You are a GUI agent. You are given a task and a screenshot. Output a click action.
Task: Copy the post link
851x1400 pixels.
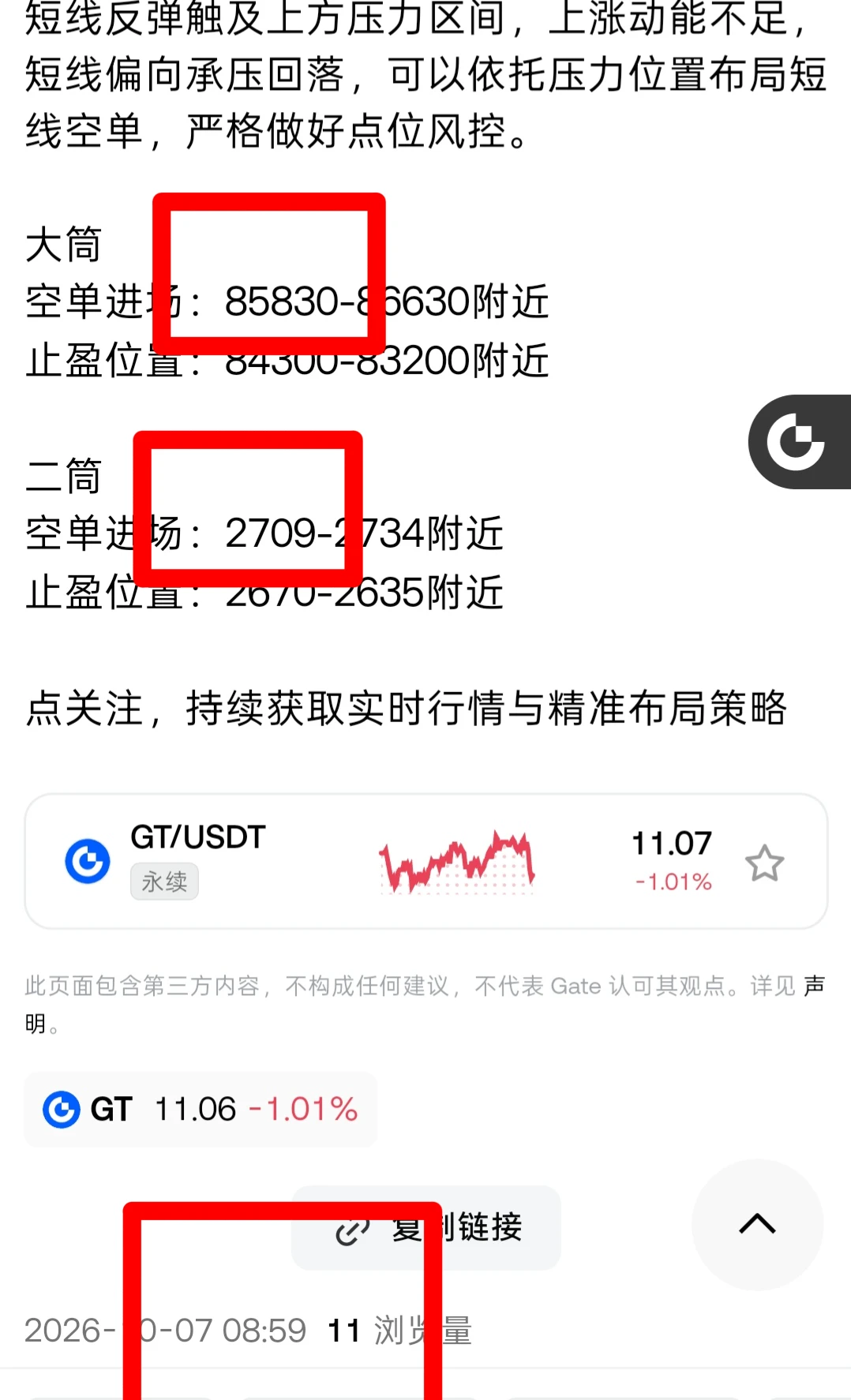(426, 1227)
